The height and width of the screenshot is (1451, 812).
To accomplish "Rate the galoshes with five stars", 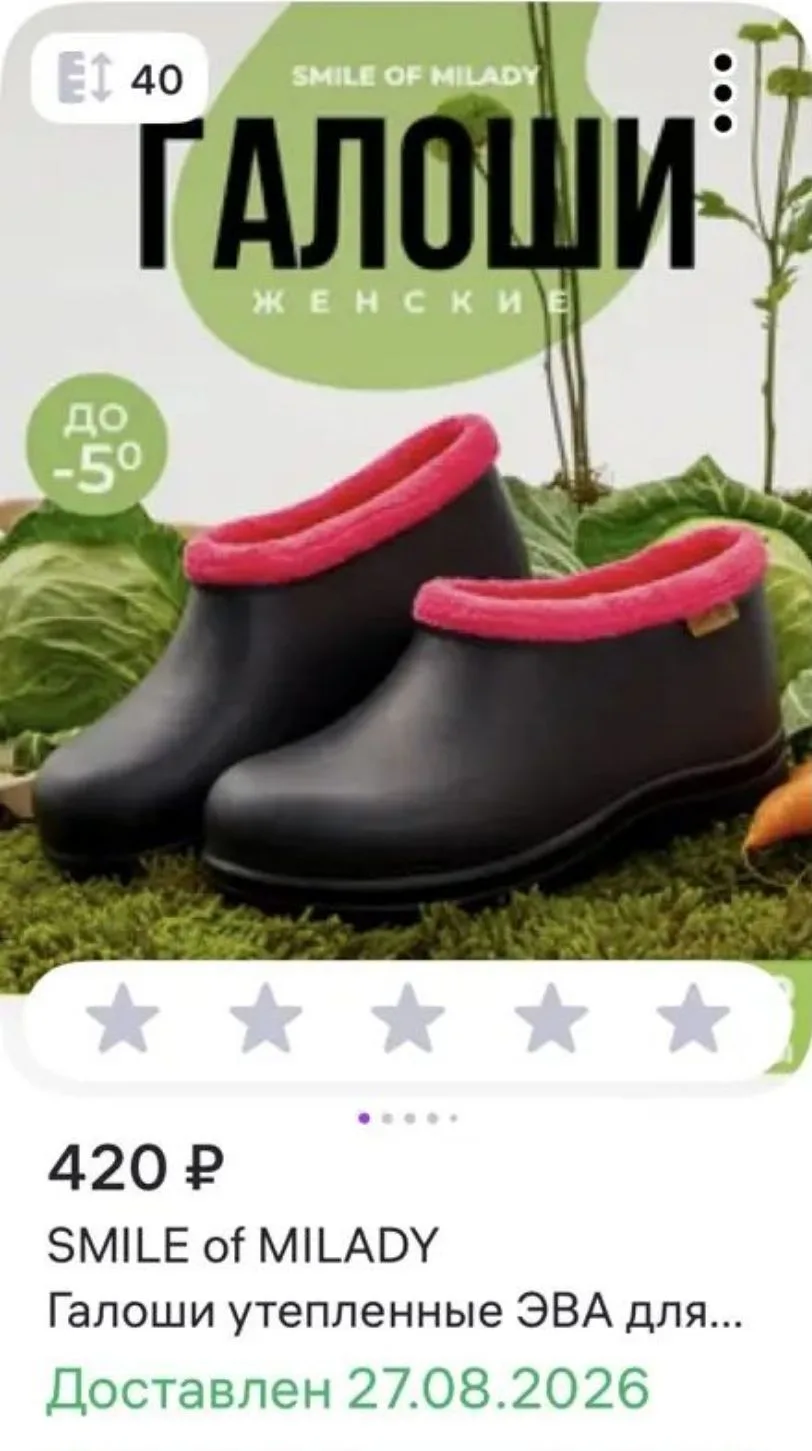I will click(693, 1019).
